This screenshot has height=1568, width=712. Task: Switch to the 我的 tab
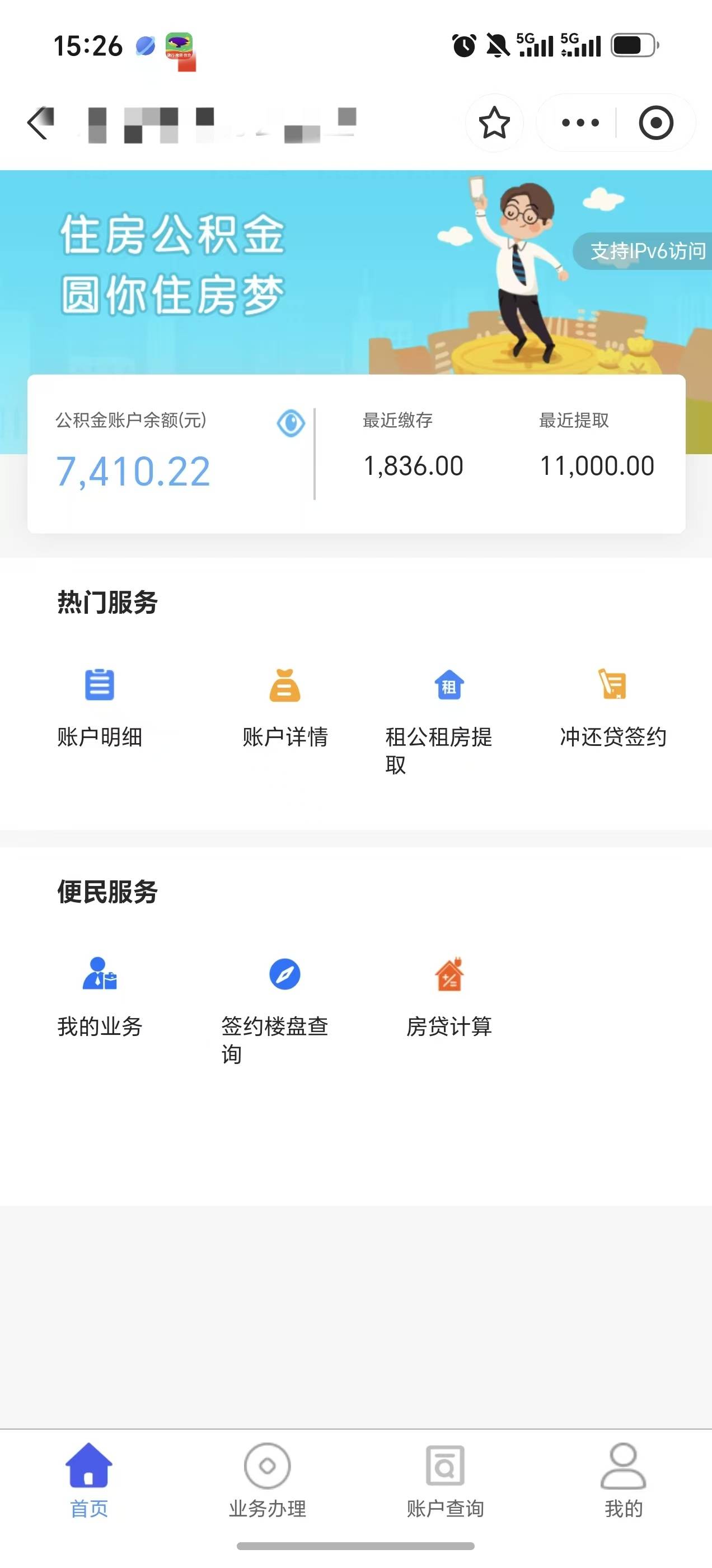pos(623,1481)
